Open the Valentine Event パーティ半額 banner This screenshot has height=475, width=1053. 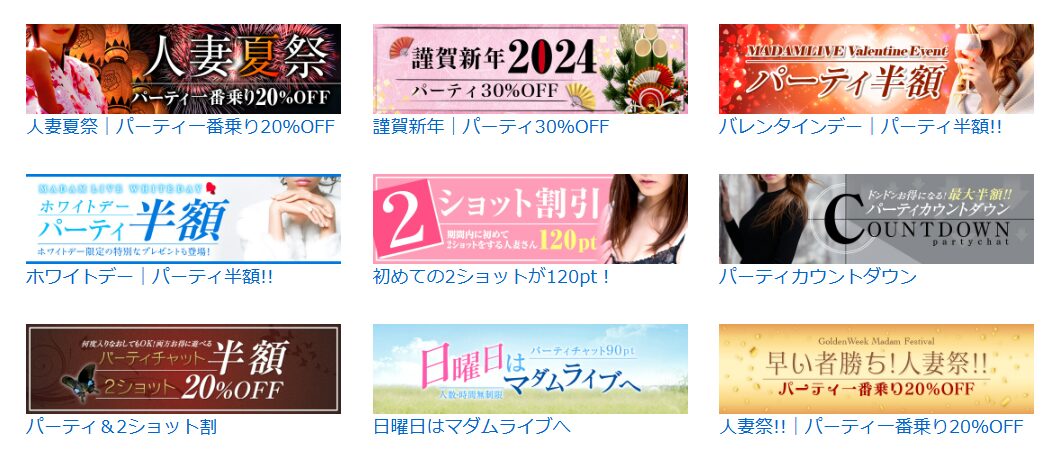click(876, 69)
